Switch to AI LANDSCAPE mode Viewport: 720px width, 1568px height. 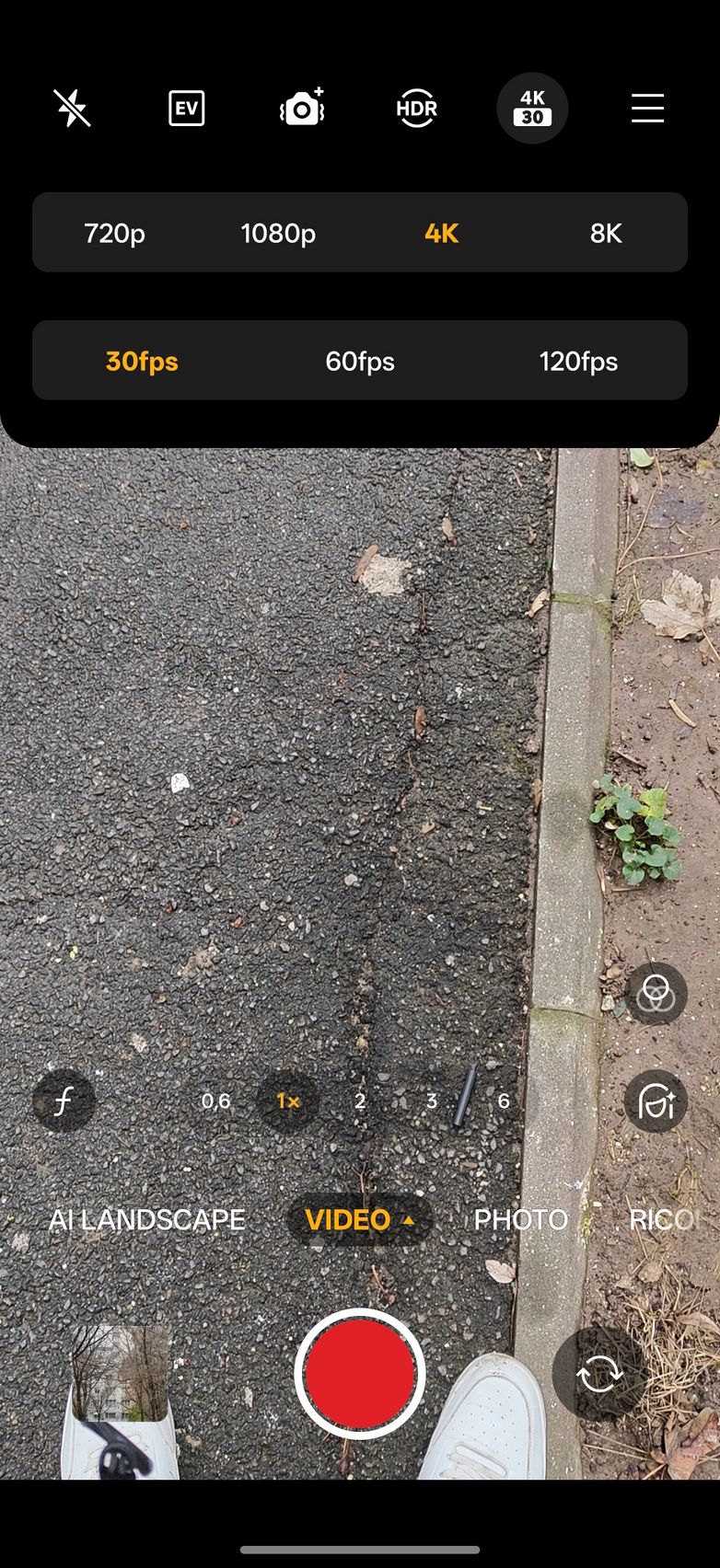146,1220
